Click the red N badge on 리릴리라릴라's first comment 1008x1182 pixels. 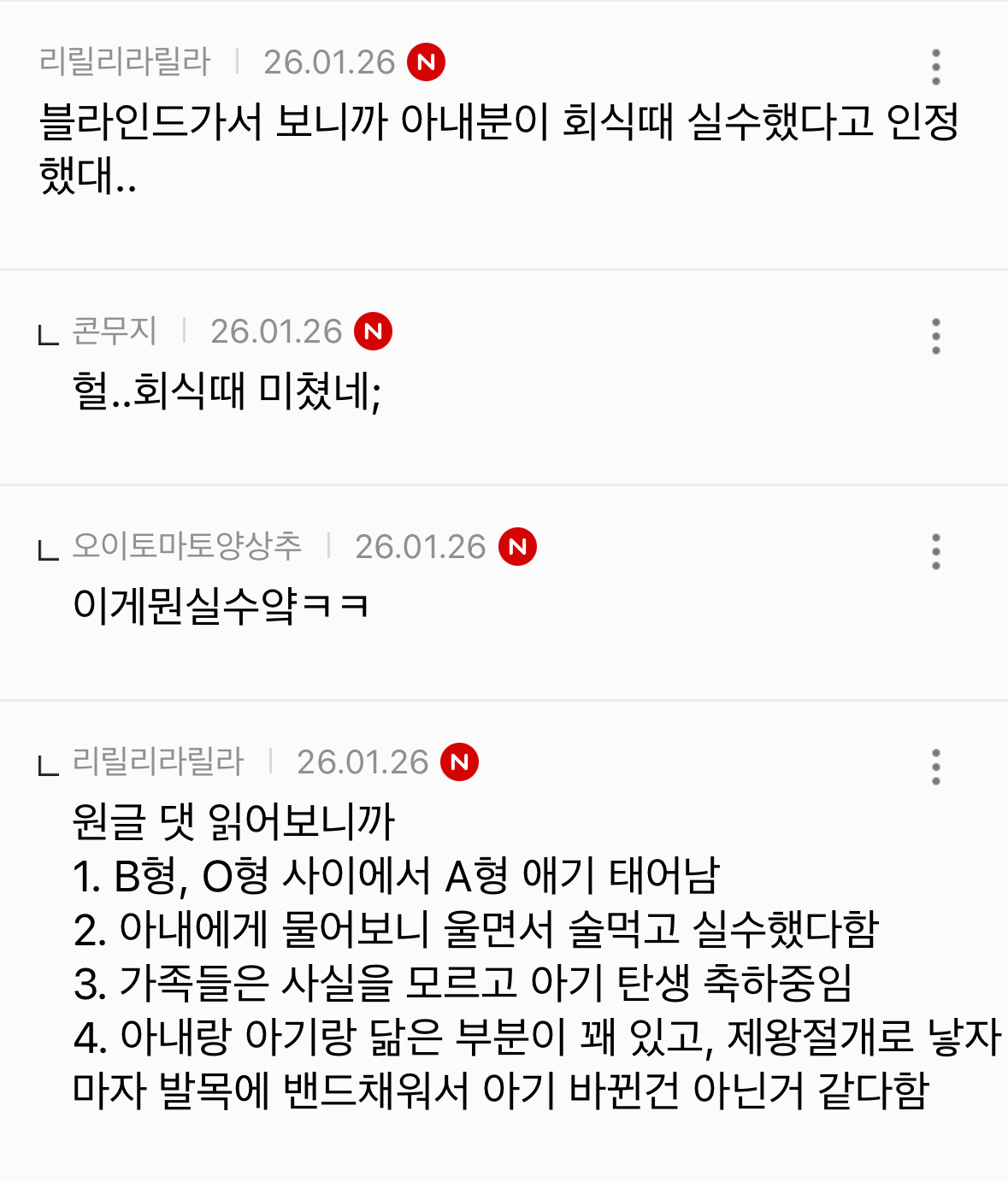425,62
